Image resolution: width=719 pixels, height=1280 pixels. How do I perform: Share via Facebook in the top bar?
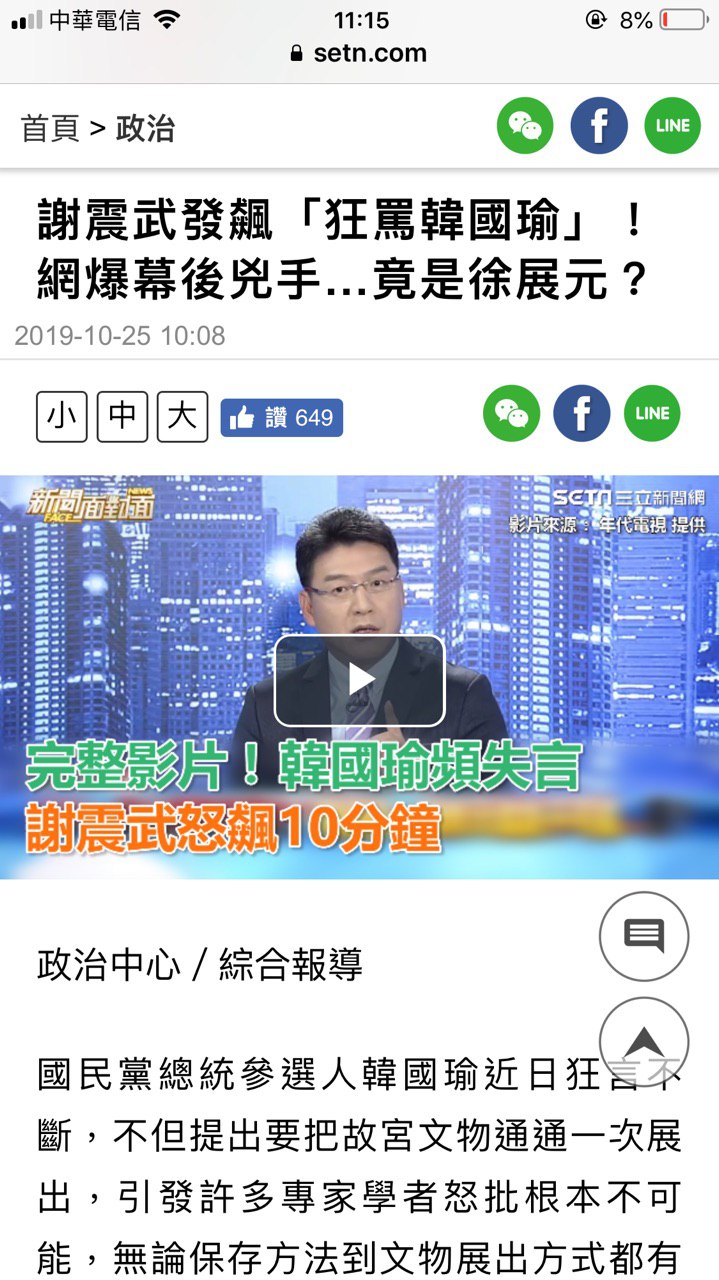pos(599,125)
